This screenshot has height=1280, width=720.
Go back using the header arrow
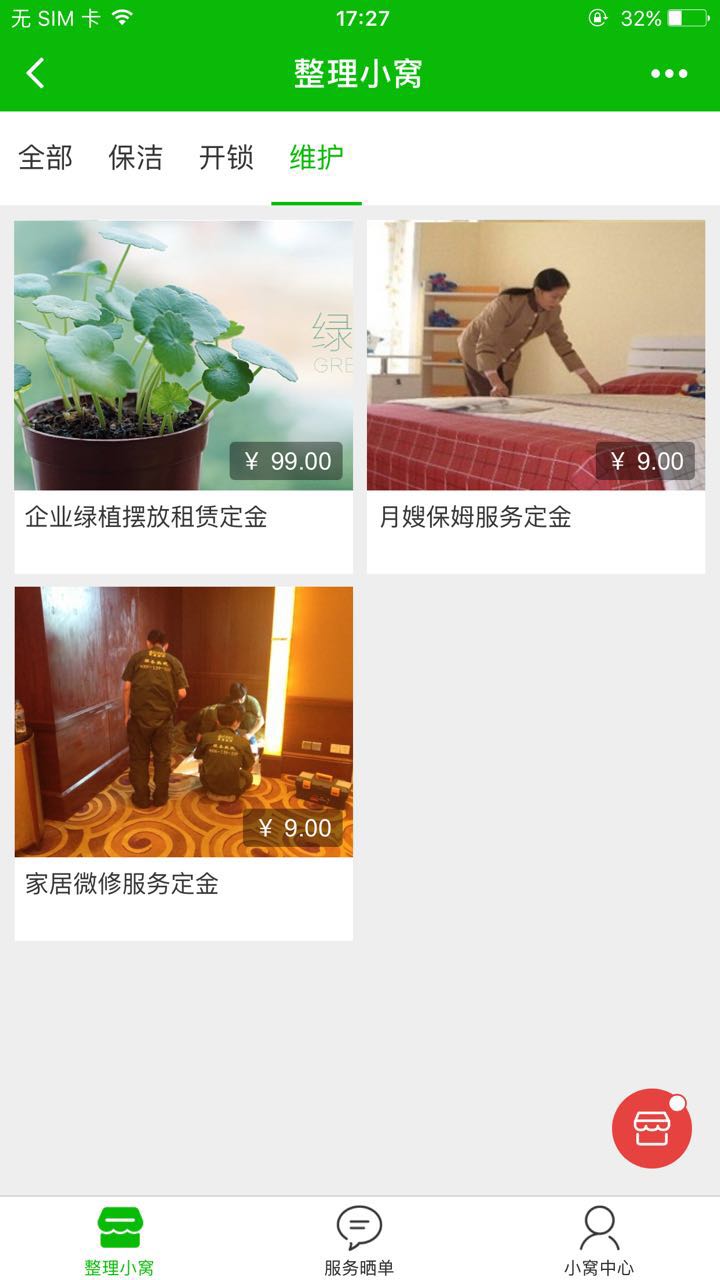click(x=36, y=73)
